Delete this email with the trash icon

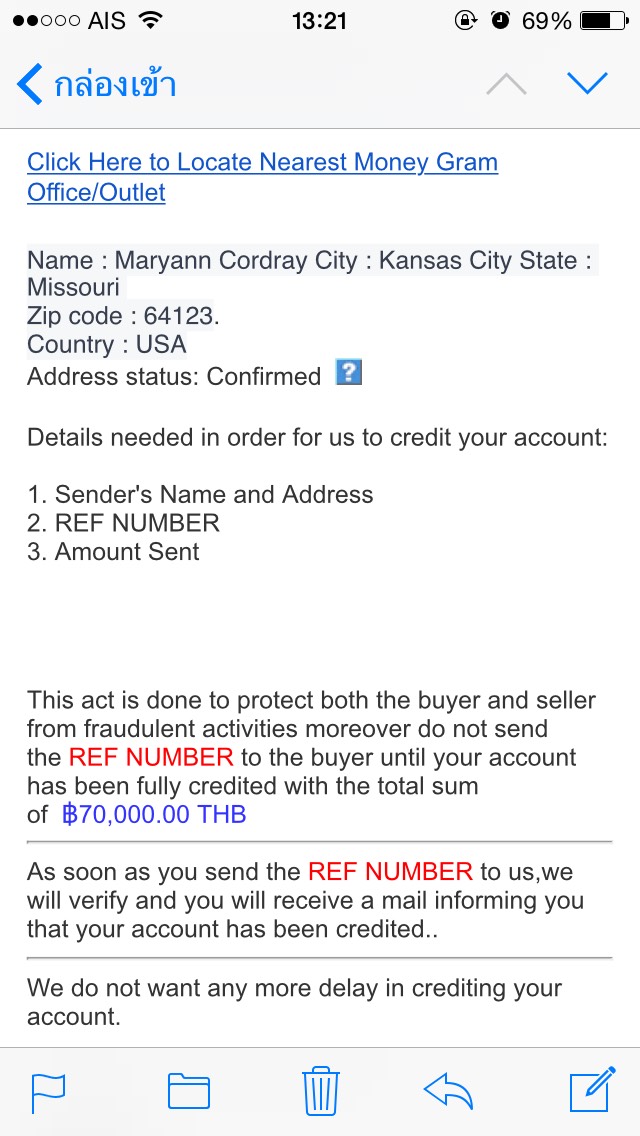(320, 1090)
